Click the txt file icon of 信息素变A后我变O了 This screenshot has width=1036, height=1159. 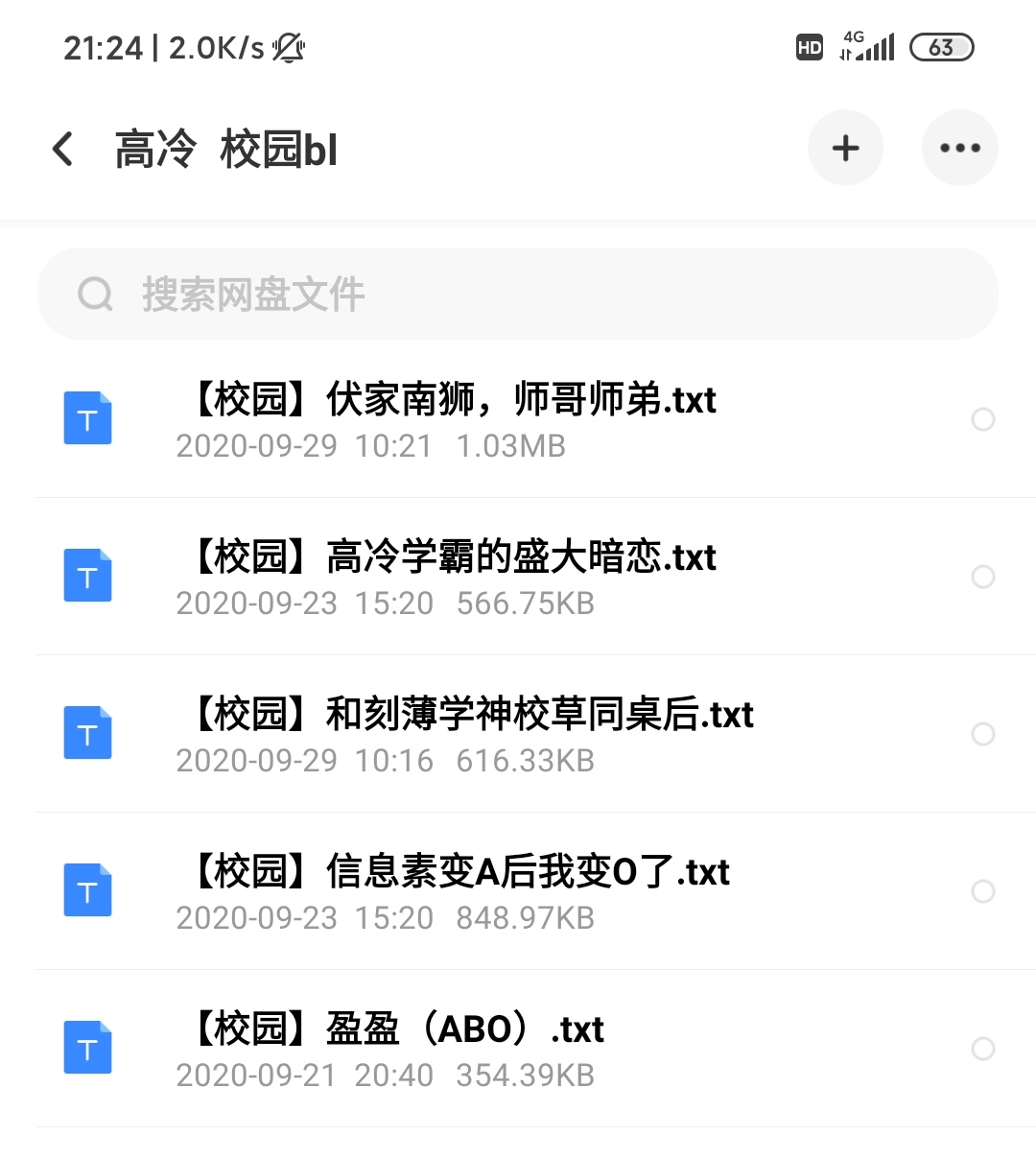(87, 890)
